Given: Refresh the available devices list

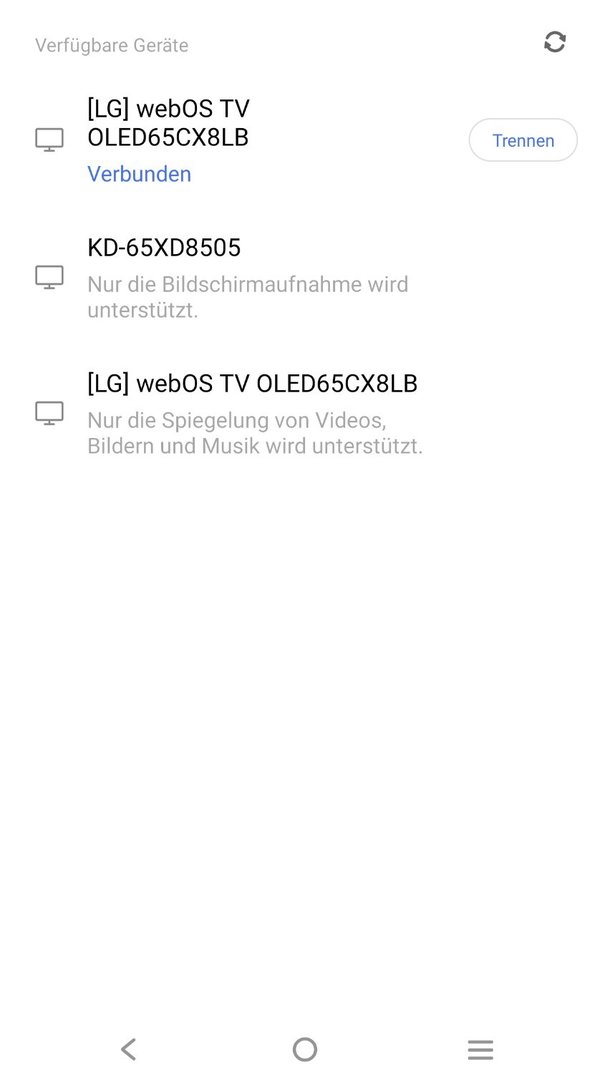Looking at the screenshot, I should [555, 42].
